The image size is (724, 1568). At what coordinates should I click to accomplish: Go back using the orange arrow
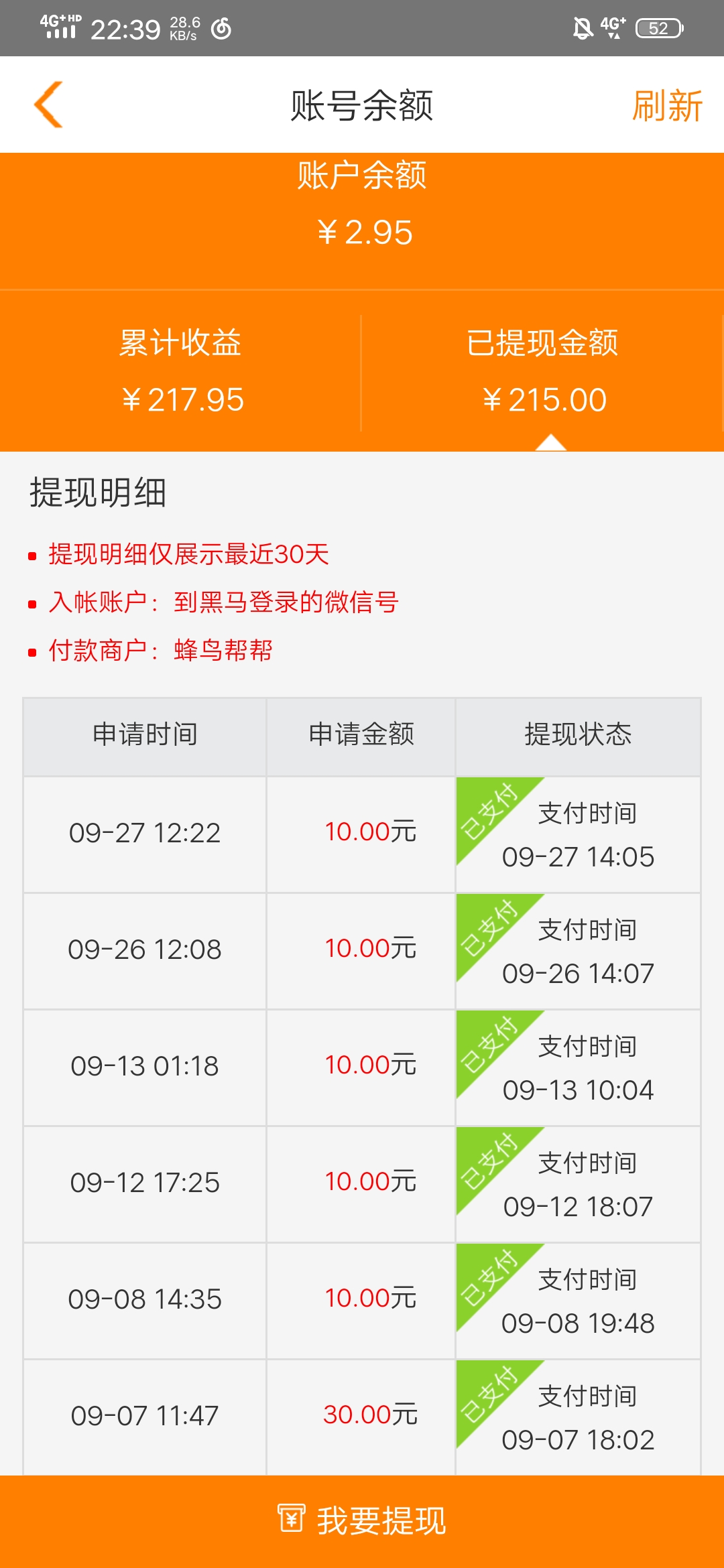pyautogui.click(x=48, y=105)
